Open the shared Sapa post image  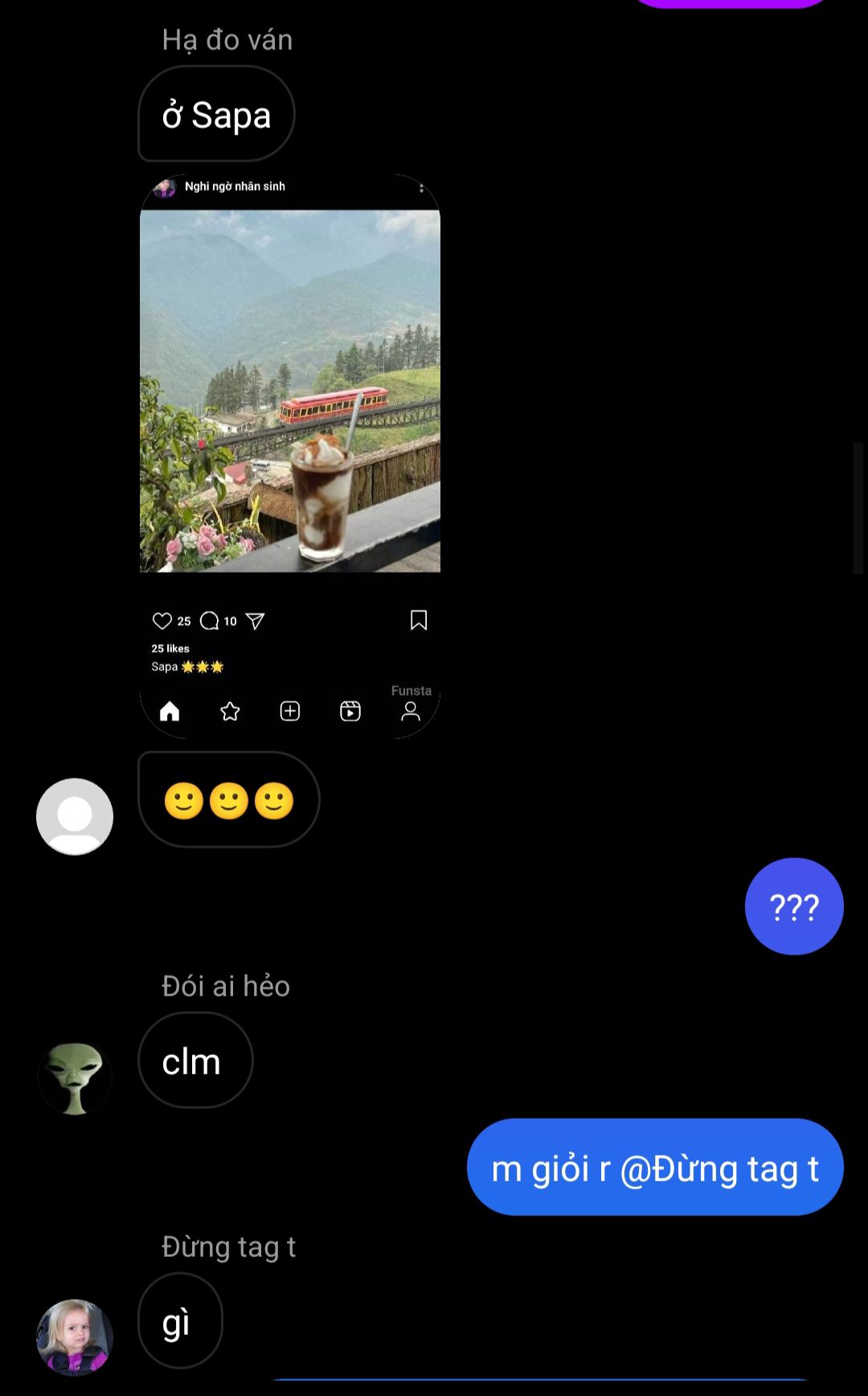289,392
